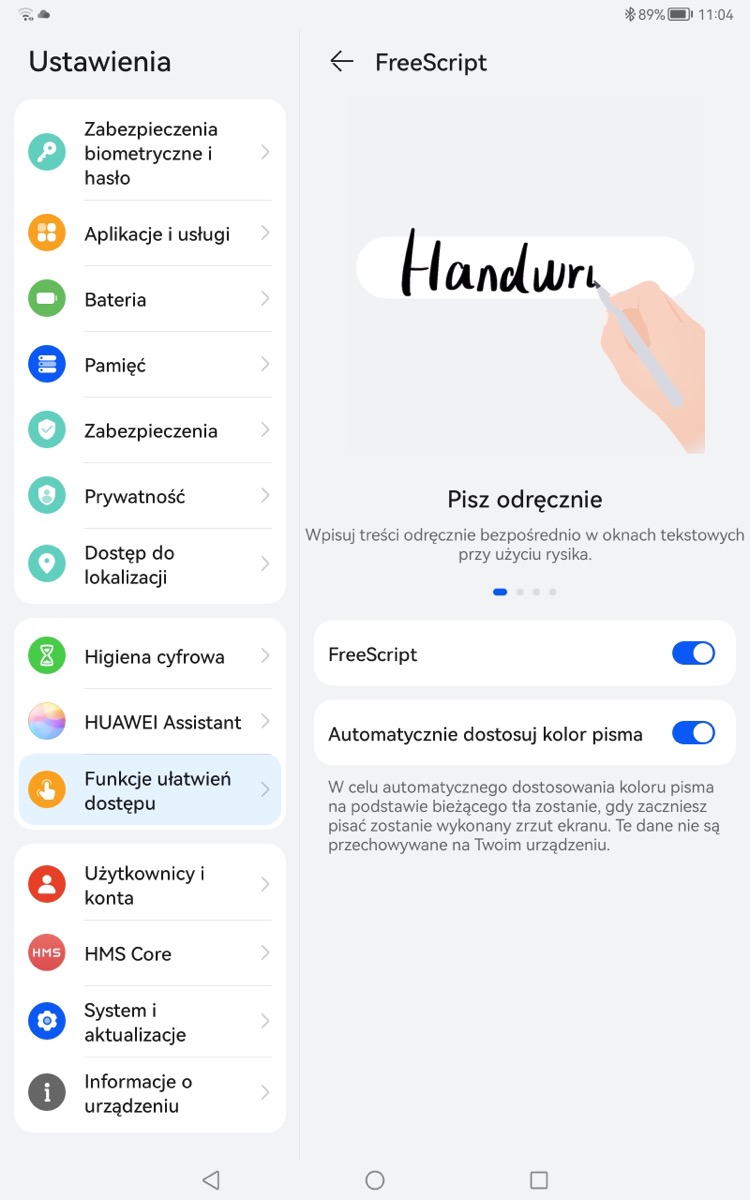Open System i aktualizacje
This screenshot has width=750, height=1200.
(x=150, y=1022)
